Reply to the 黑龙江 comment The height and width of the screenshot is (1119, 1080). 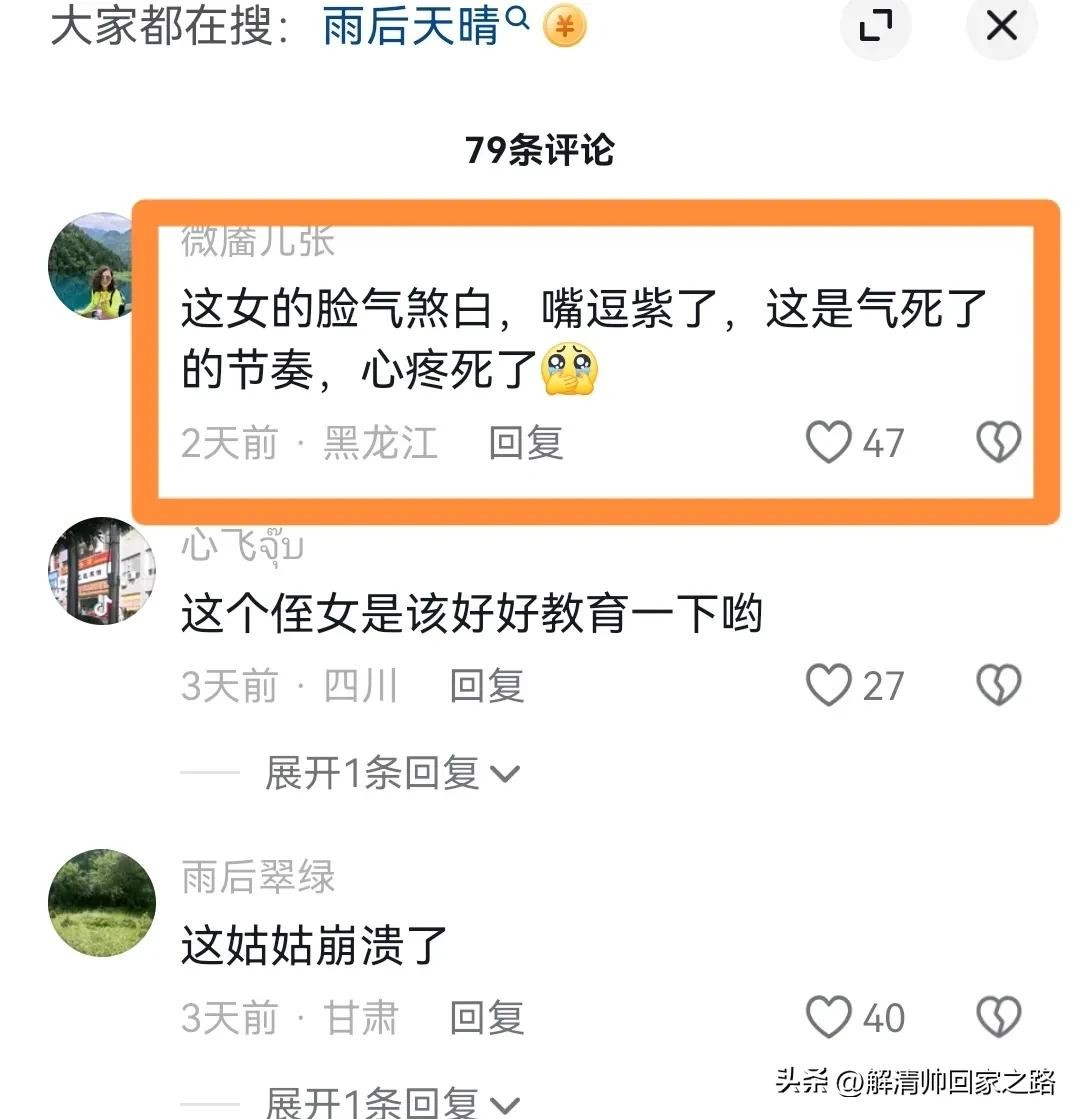[526, 442]
